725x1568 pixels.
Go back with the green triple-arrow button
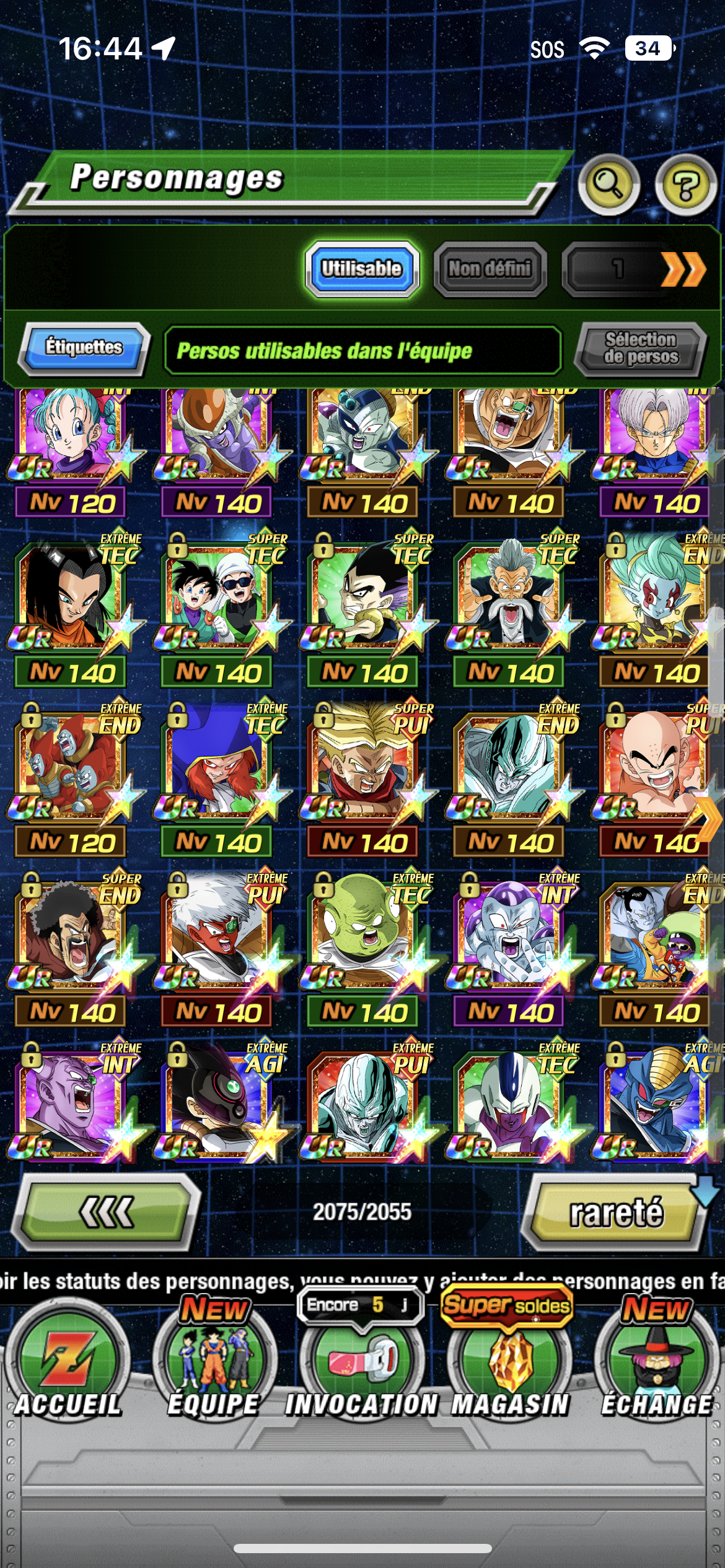point(107,1211)
